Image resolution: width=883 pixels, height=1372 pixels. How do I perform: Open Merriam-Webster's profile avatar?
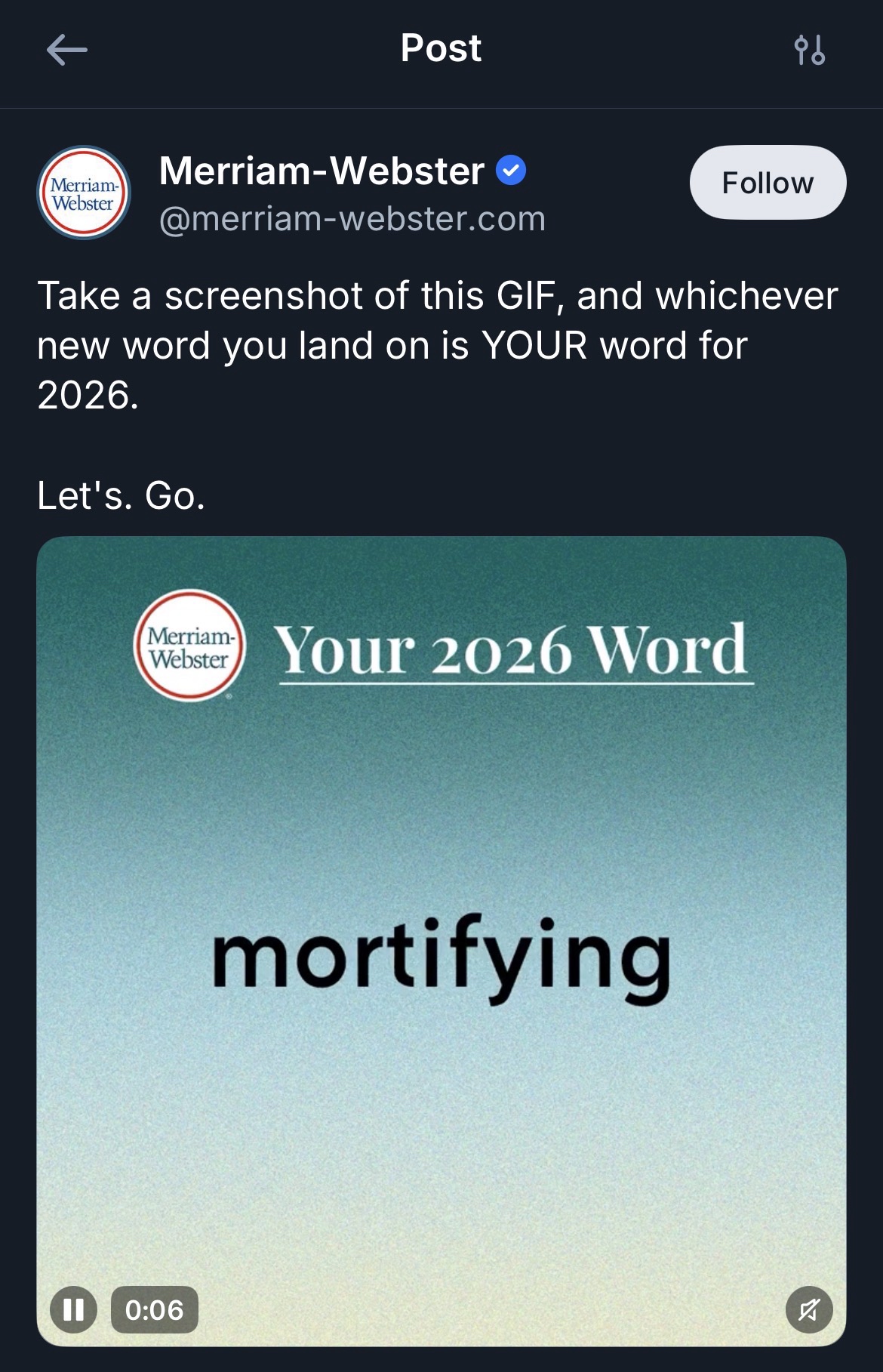[x=84, y=193]
